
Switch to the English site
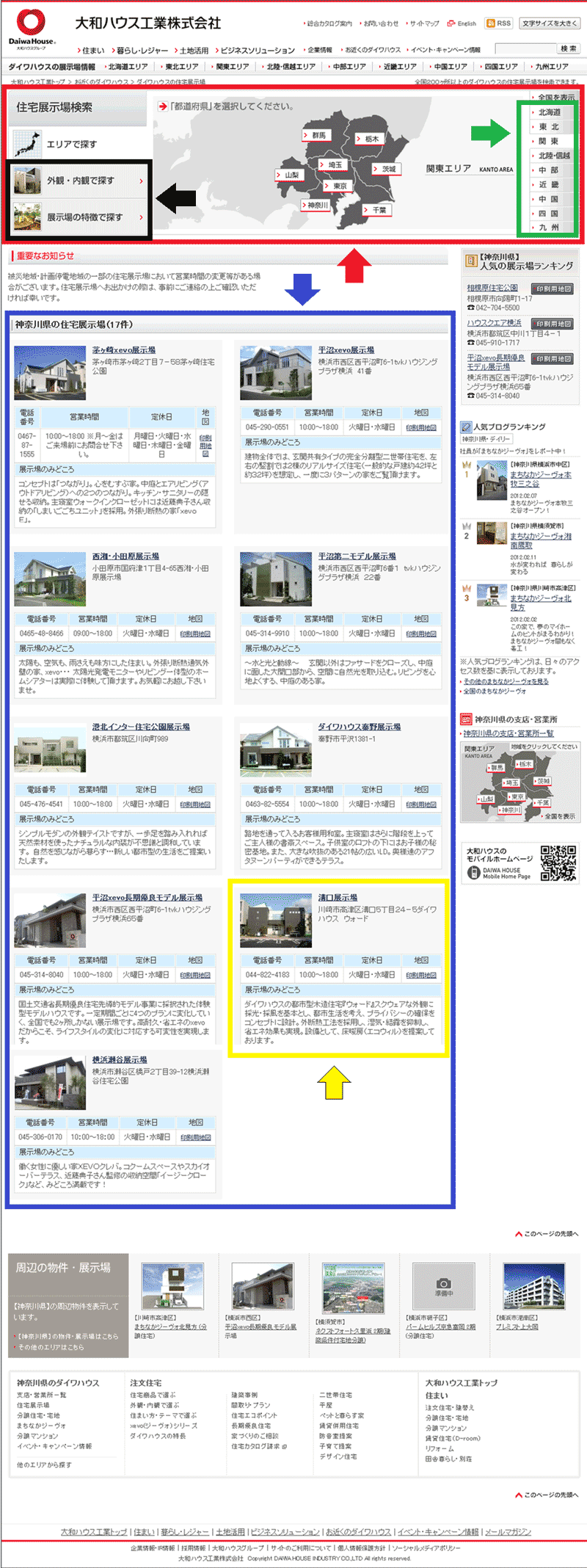[462, 23]
